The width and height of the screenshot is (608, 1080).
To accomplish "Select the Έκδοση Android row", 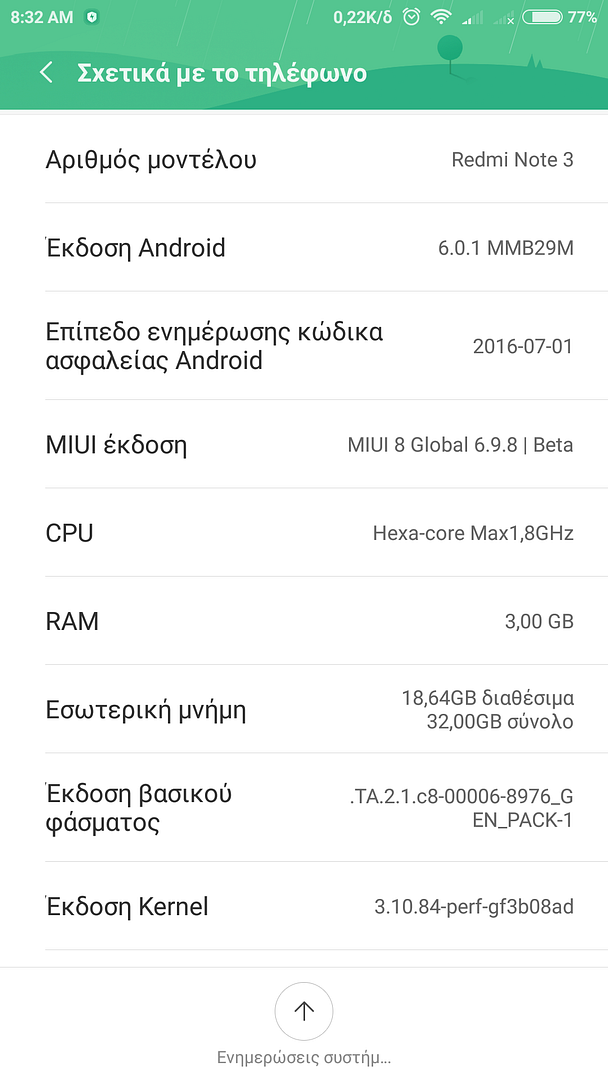I will tap(304, 248).
